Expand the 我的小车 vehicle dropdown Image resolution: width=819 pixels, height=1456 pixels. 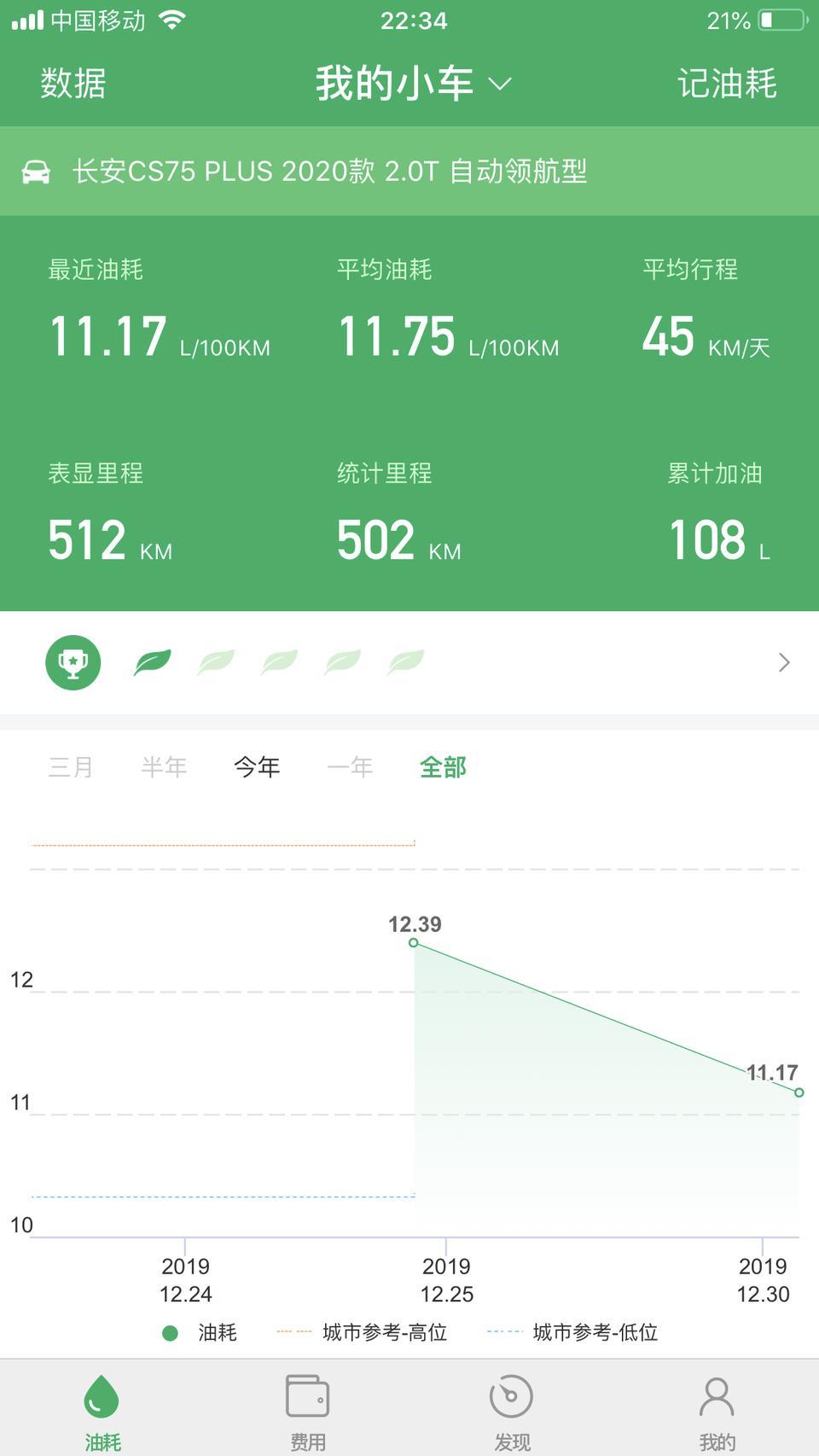tap(414, 84)
